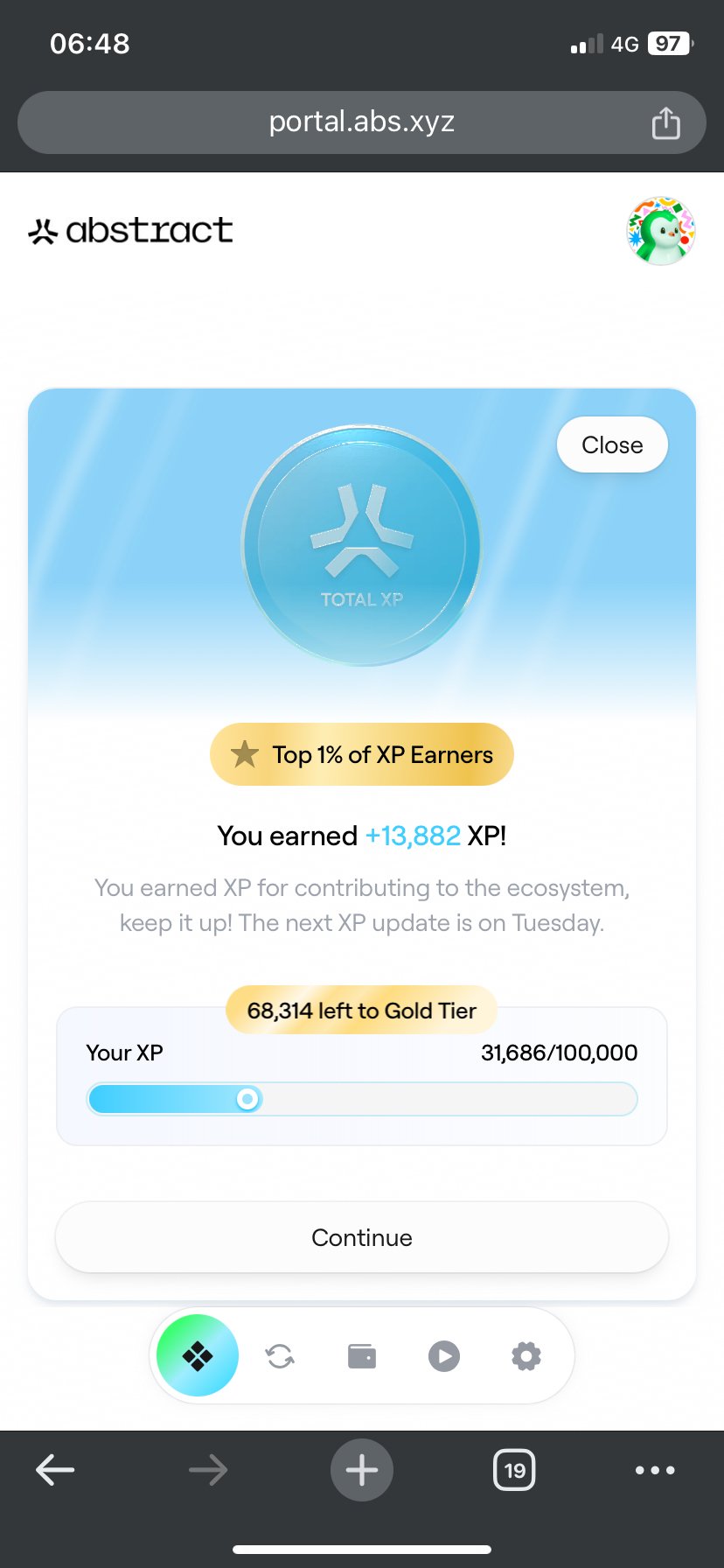724x1568 pixels.
Task: Tap the Continue button
Action: click(362, 1237)
